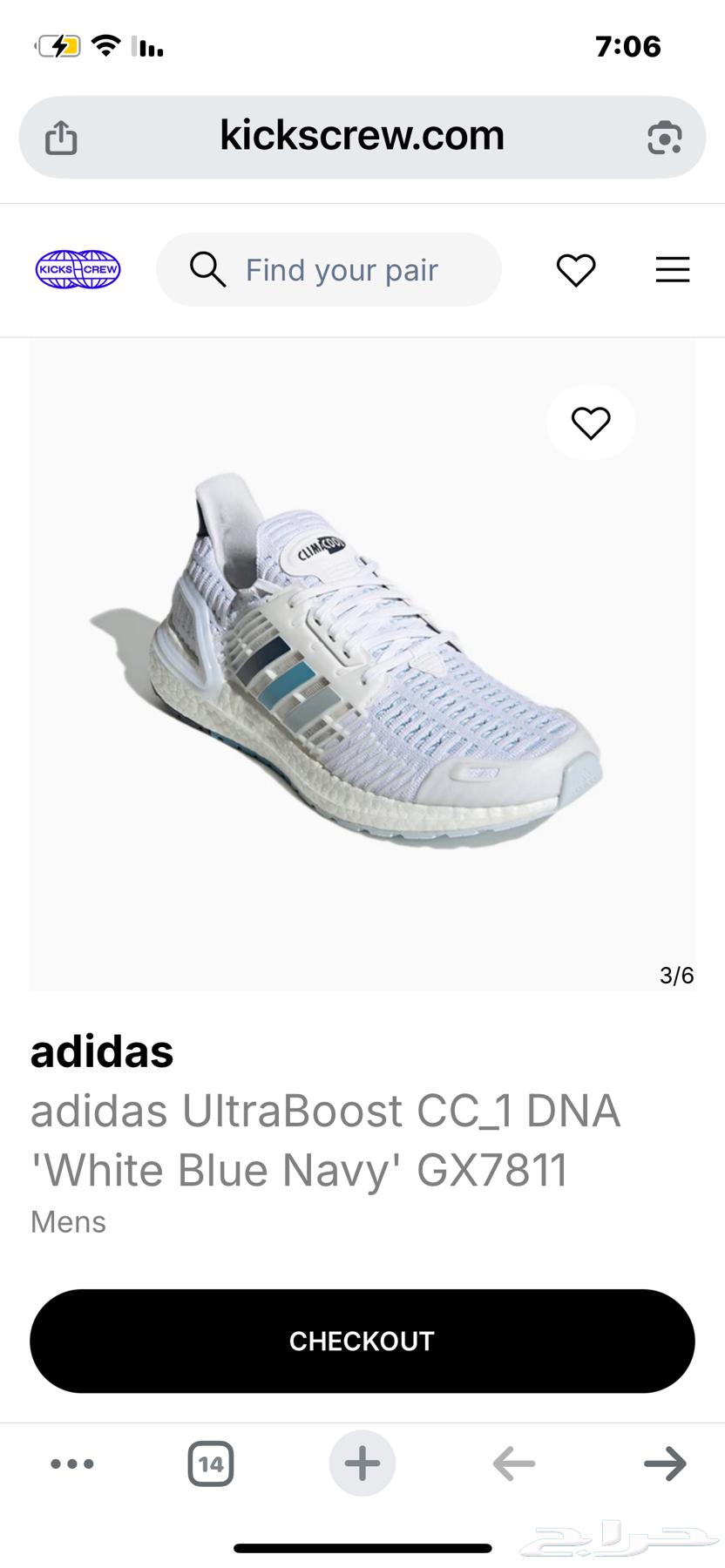725x1568 pixels.
Task: Open a new tab with plus
Action: [362, 1463]
